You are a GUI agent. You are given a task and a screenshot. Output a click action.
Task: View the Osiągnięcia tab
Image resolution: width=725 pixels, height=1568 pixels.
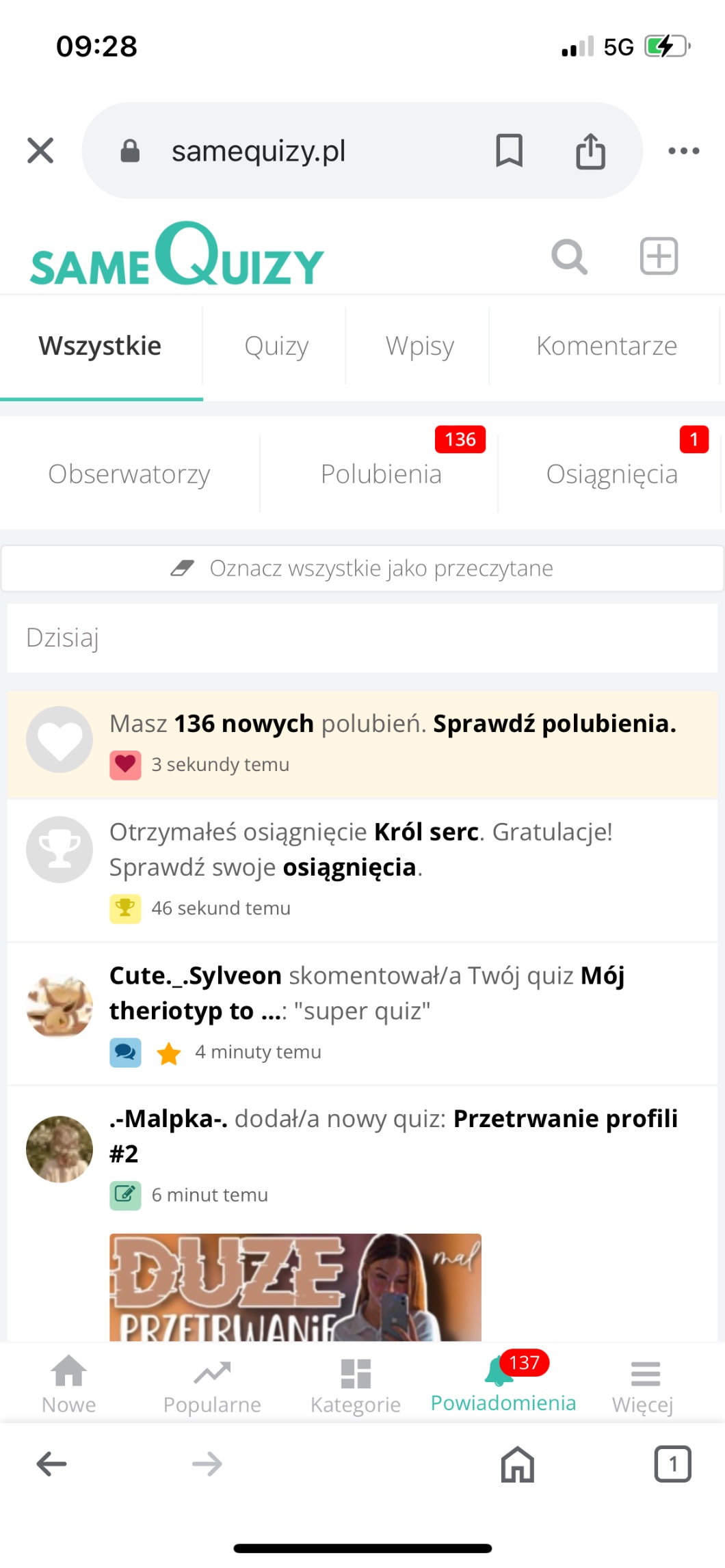pyautogui.click(x=611, y=474)
